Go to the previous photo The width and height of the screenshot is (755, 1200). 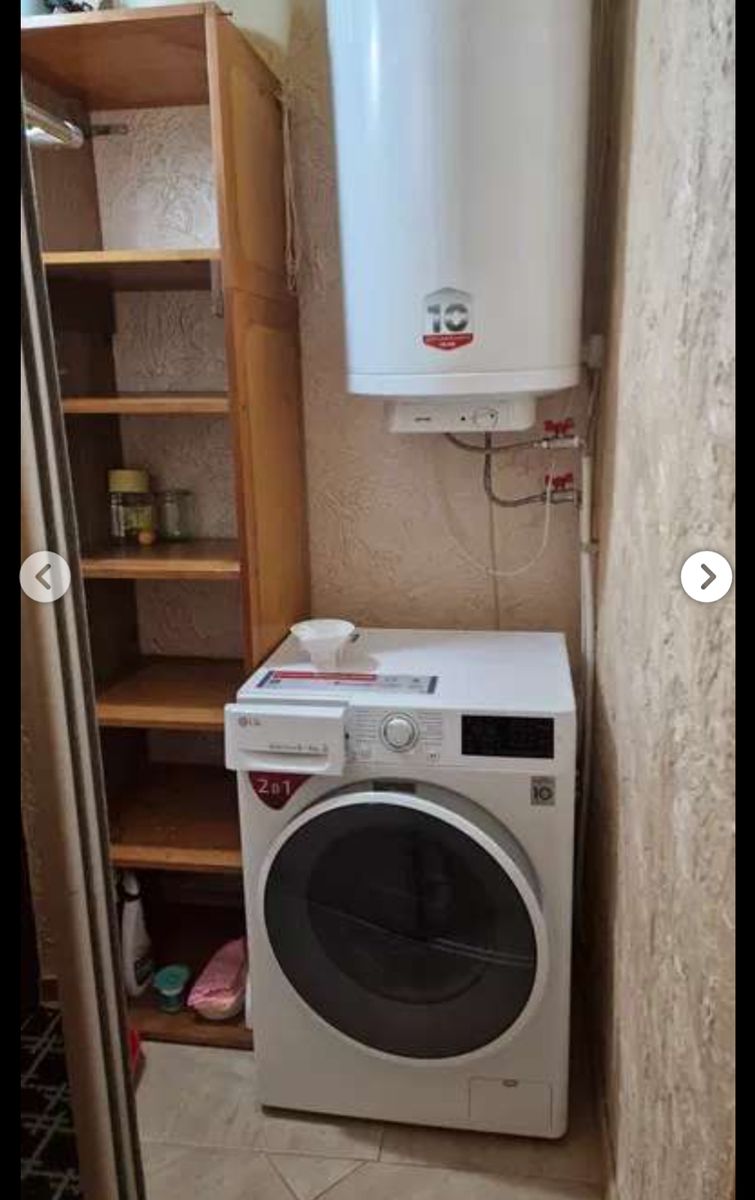click(45, 577)
